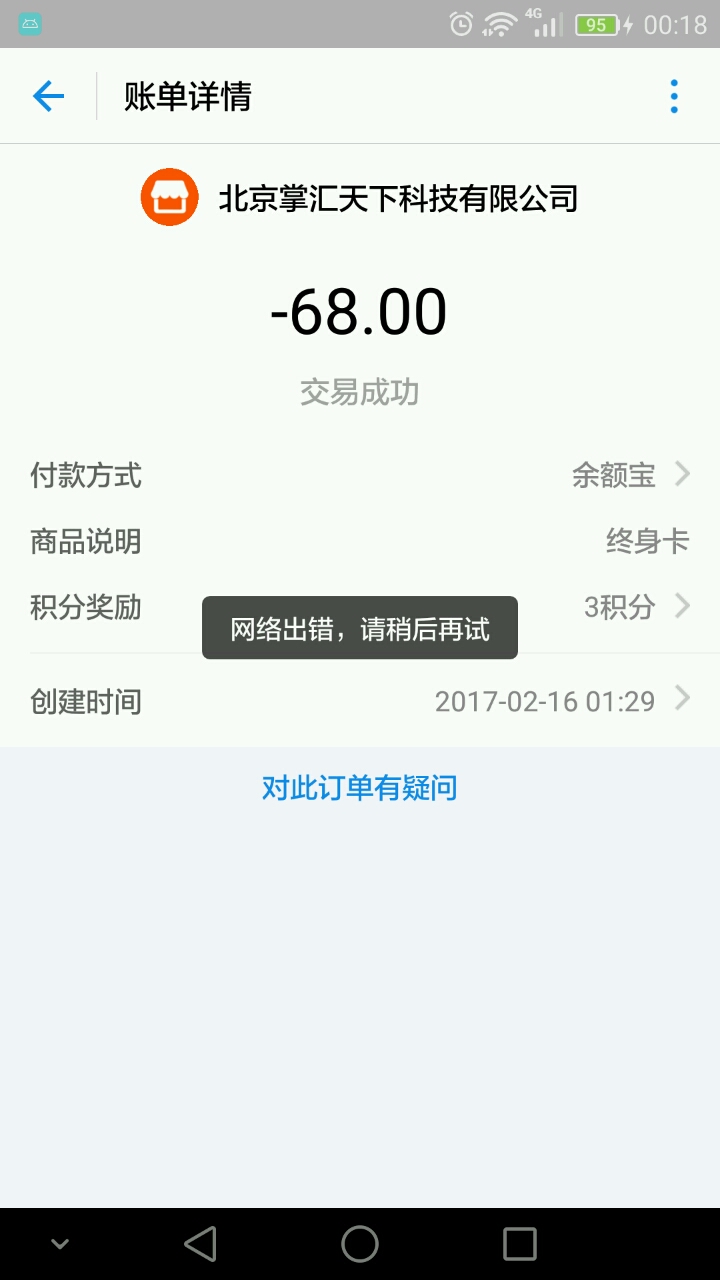This screenshot has height=1280, width=720.
Task: View the 积分奖励 3积分 details
Action: pos(620,607)
